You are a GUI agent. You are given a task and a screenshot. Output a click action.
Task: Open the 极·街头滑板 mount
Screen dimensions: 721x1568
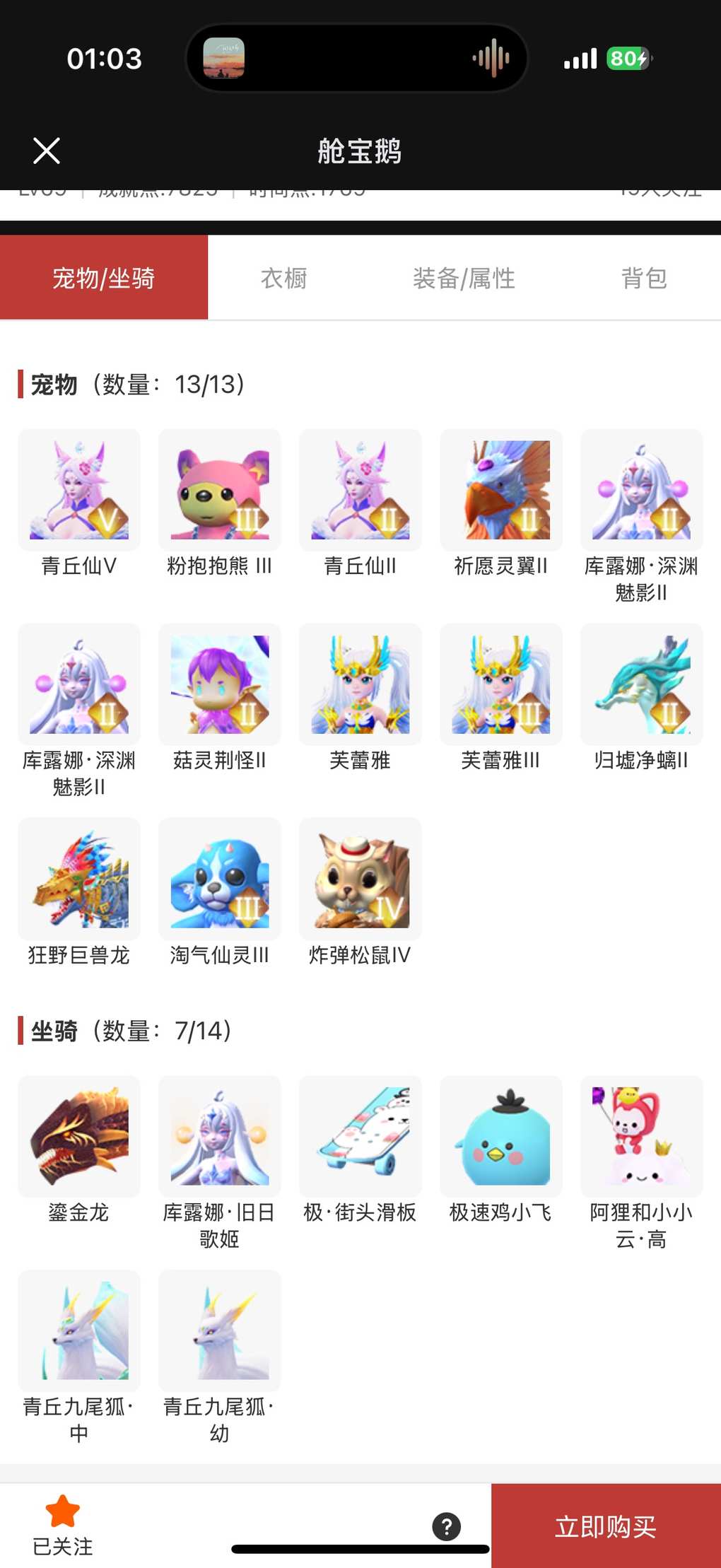tap(360, 1137)
